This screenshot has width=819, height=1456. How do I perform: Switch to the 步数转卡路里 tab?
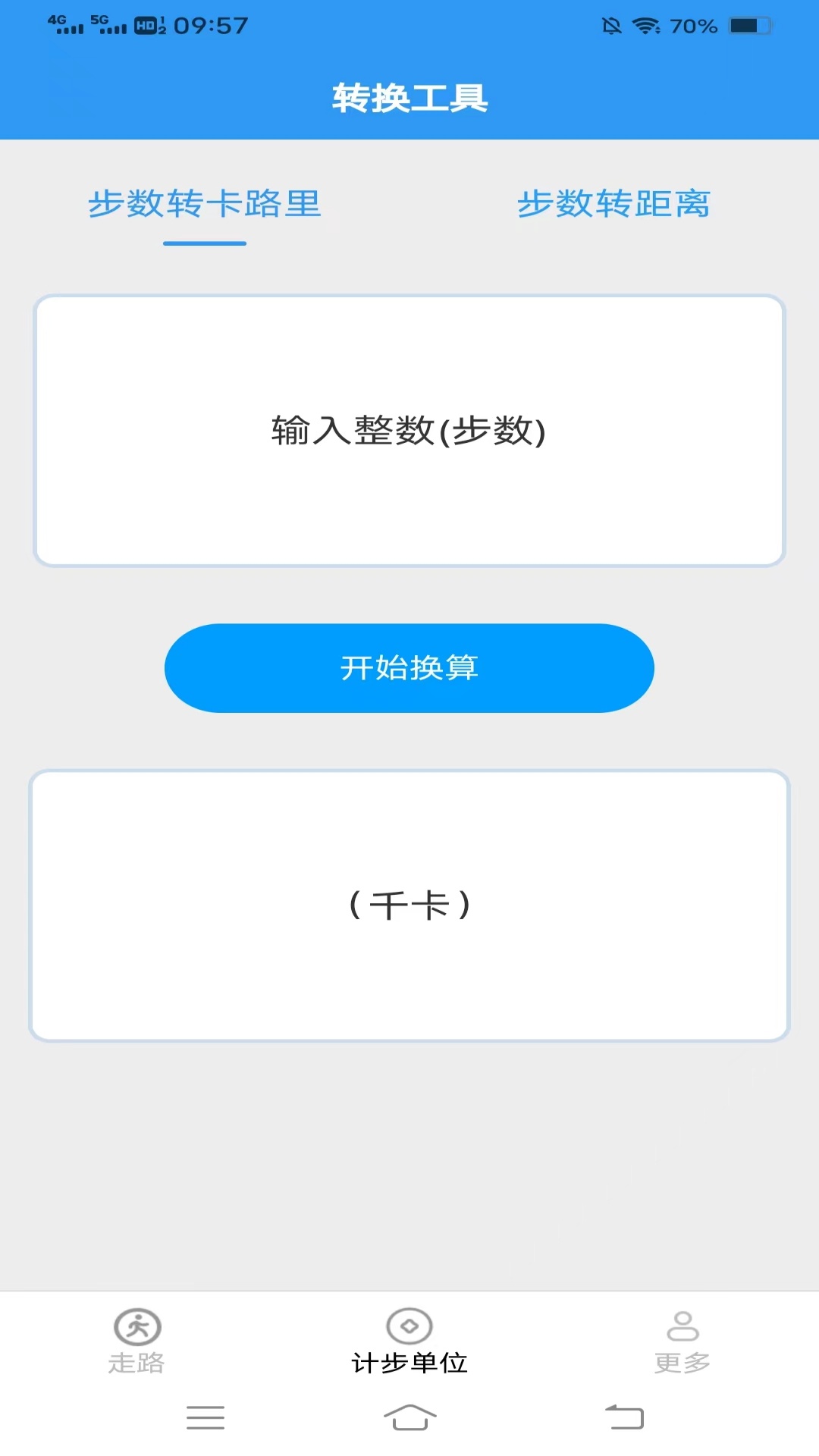[205, 204]
